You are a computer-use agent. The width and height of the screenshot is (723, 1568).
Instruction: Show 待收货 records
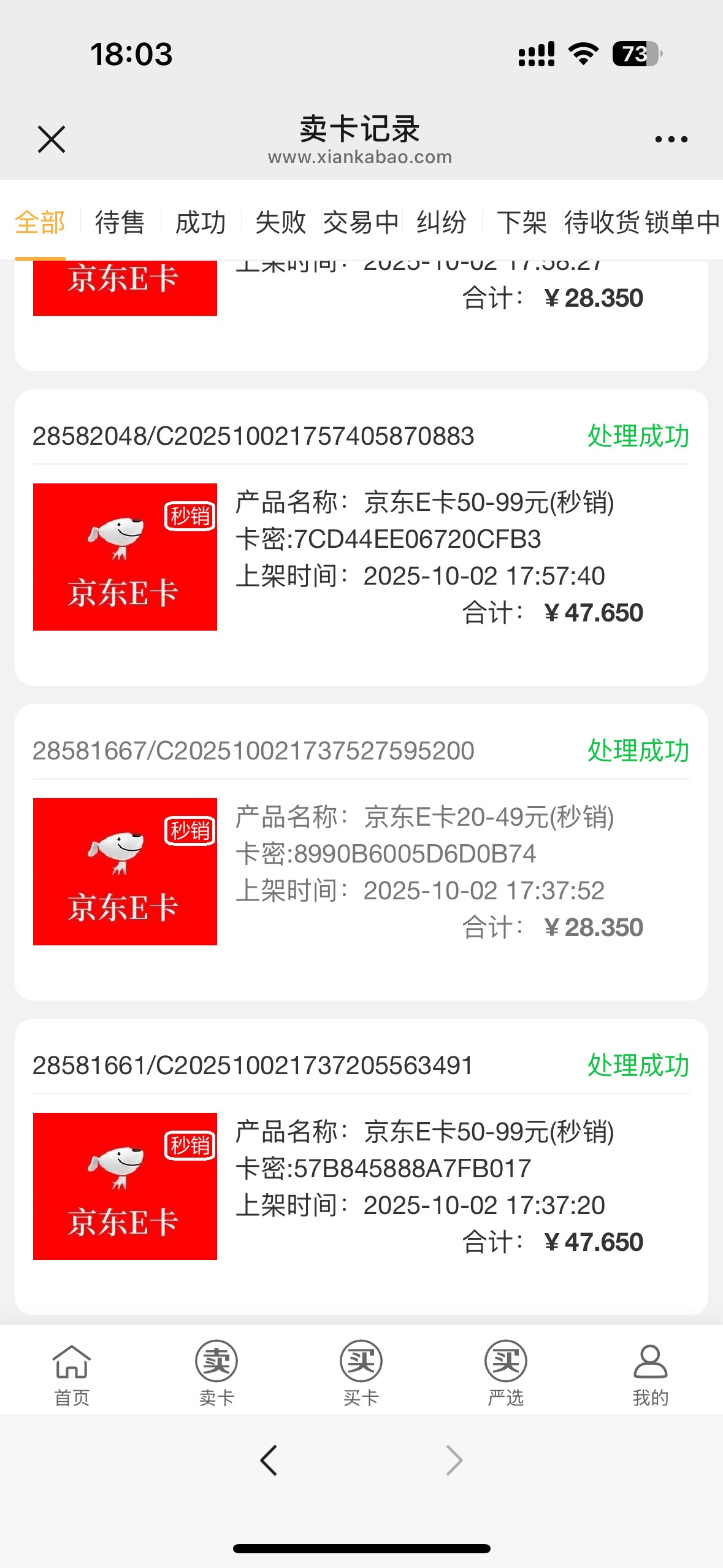(602, 222)
